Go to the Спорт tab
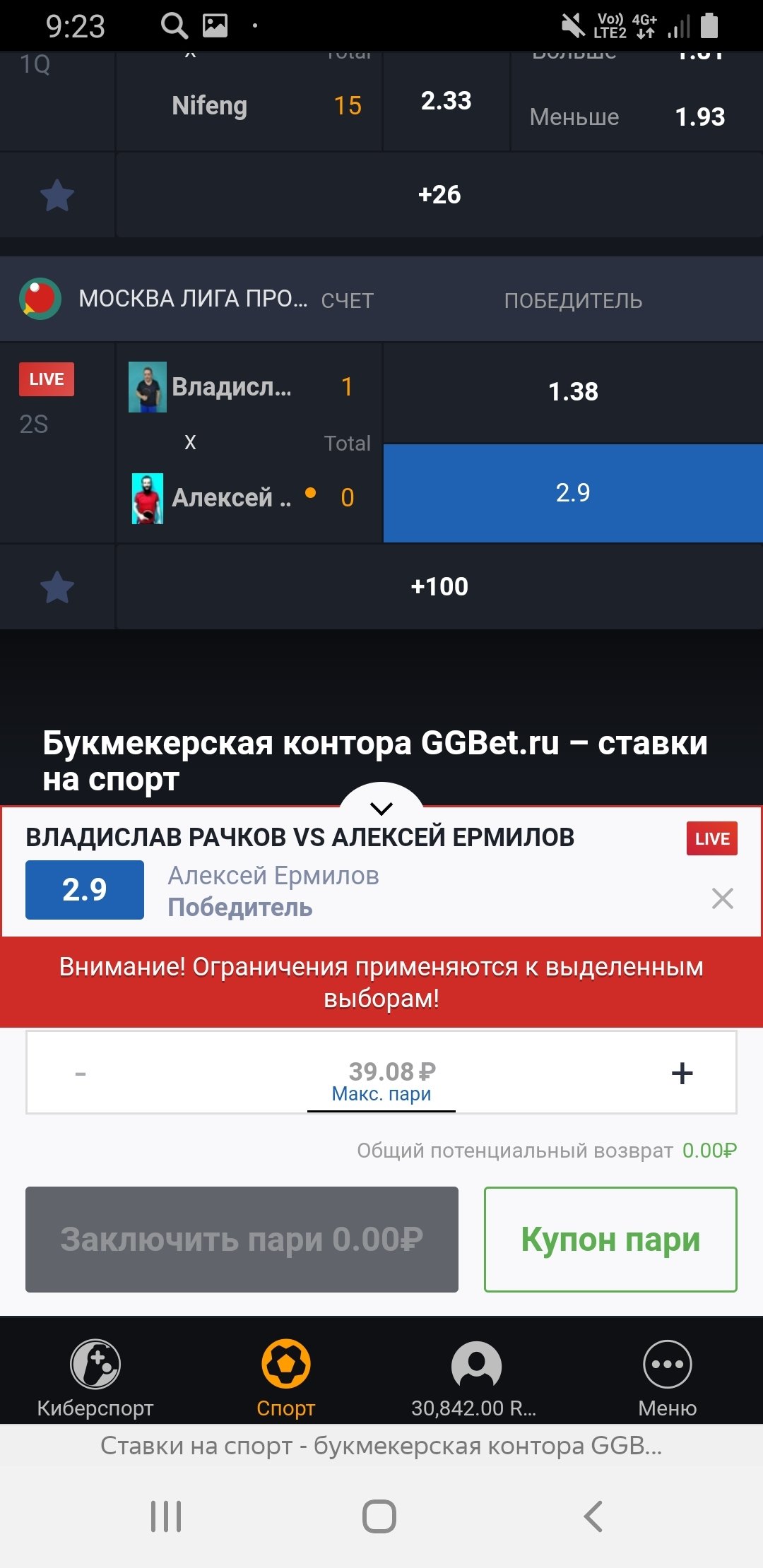The image size is (763, 1568). coord(285,1379)
